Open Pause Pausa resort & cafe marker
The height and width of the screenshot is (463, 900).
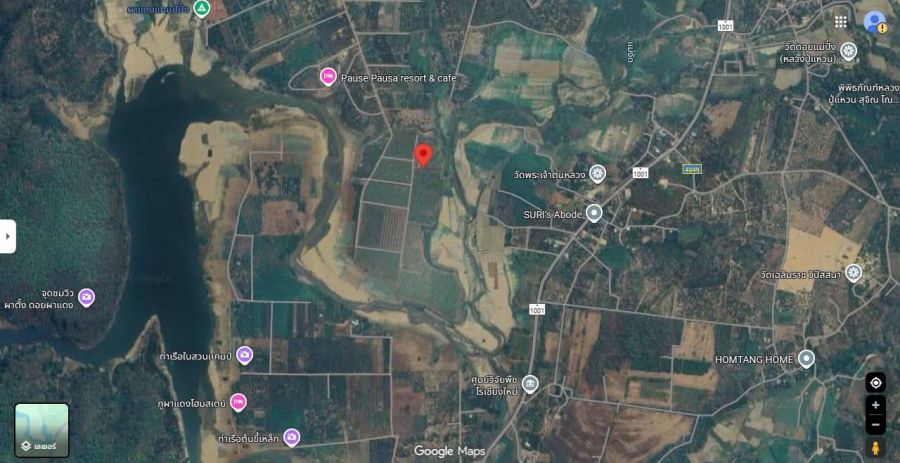coord(327,76)
